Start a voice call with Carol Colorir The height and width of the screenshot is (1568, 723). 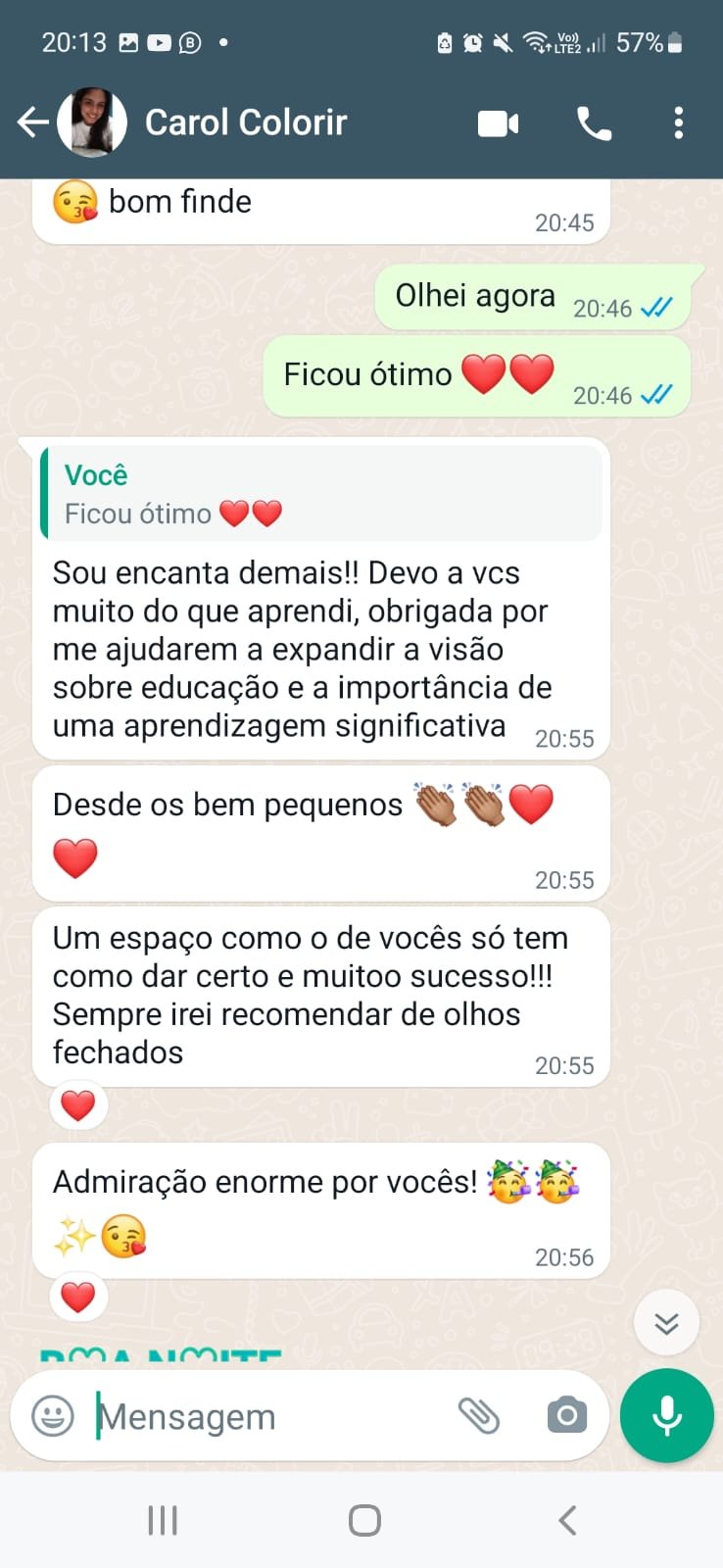[594, 123]
